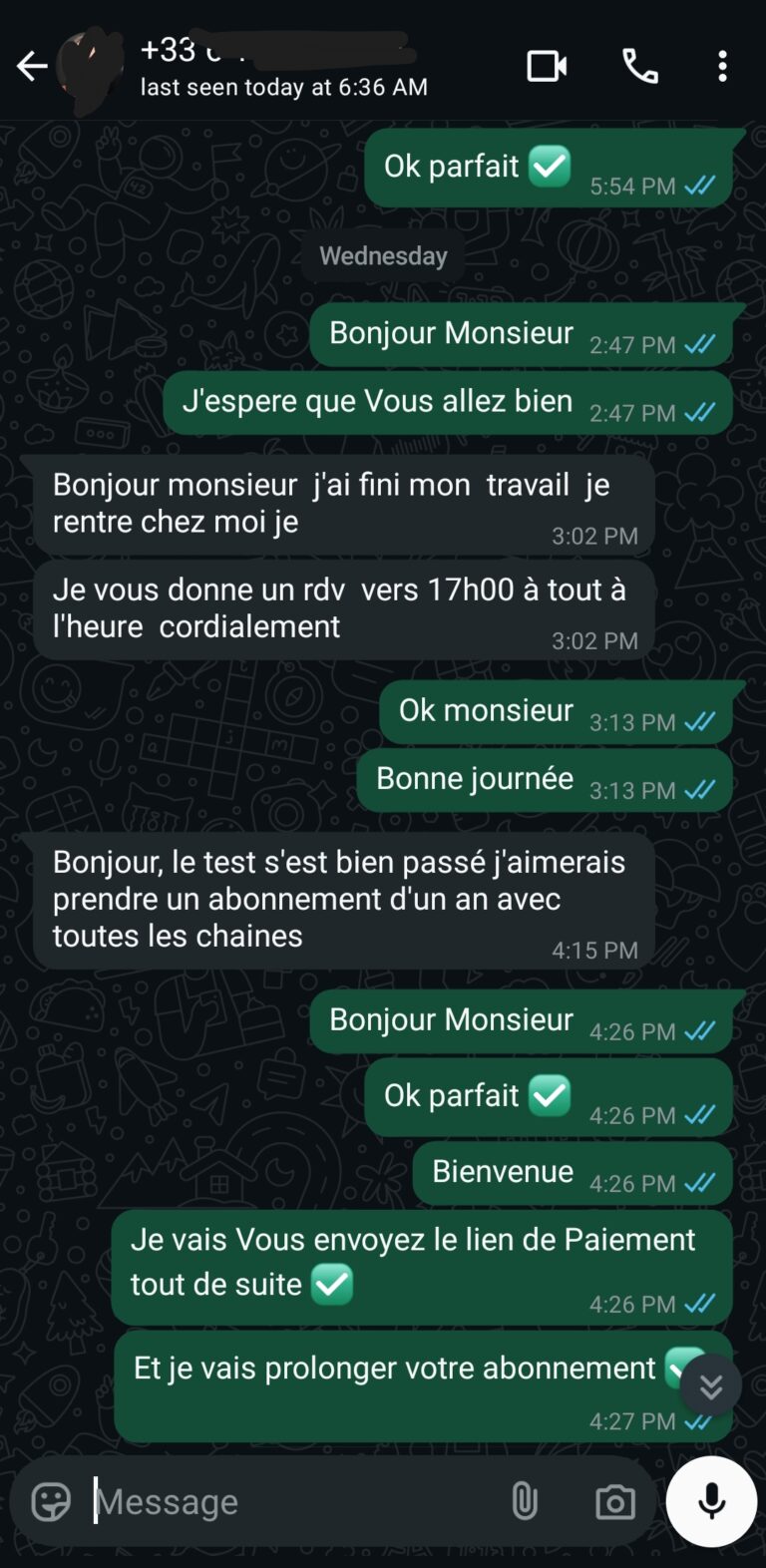The image size is (766, 1568).
Task: Tap the blue double checkmarks on 'Ok parfait'
Action: [x=698, y=186]
